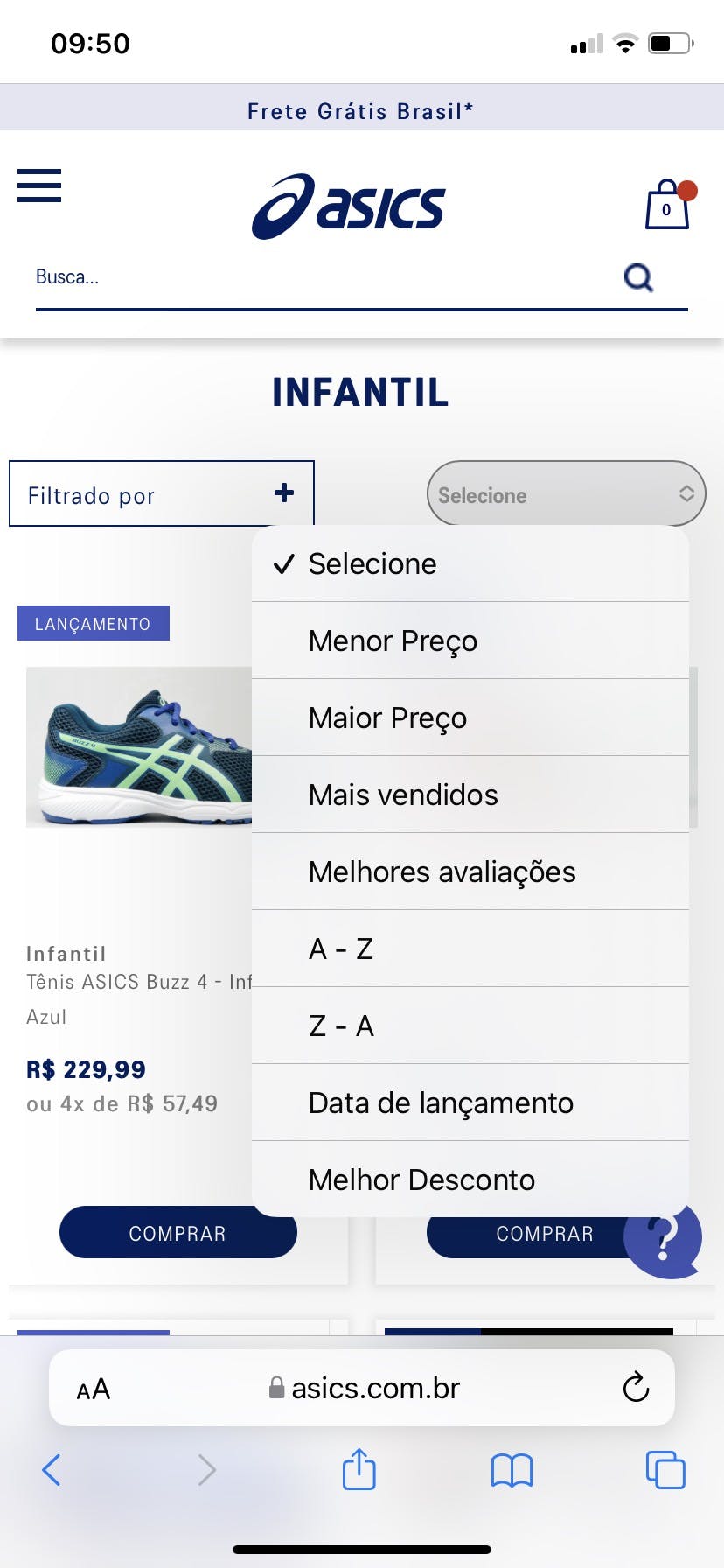Choose Melhor Desconto option
The width and height of the screenshot is (724, 1568).
coord(421,1179)
